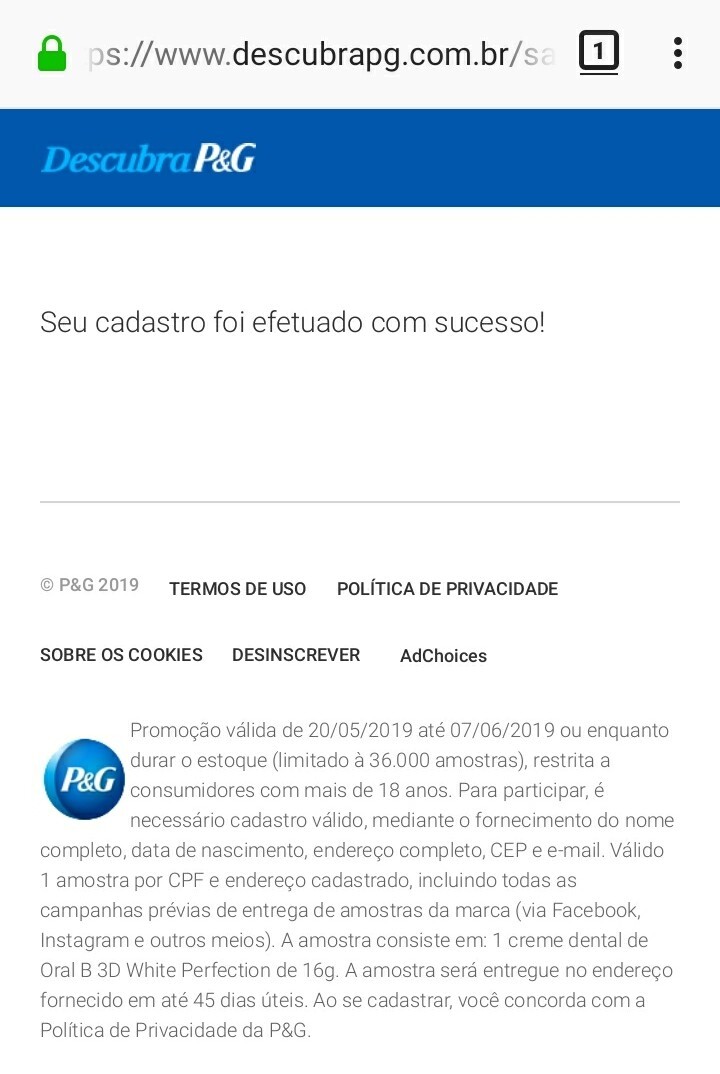Image resolution: width=720 pixels, height=1074 pixels.
Task: Open the browser overflow menu
Action: [x=677, y=53]
